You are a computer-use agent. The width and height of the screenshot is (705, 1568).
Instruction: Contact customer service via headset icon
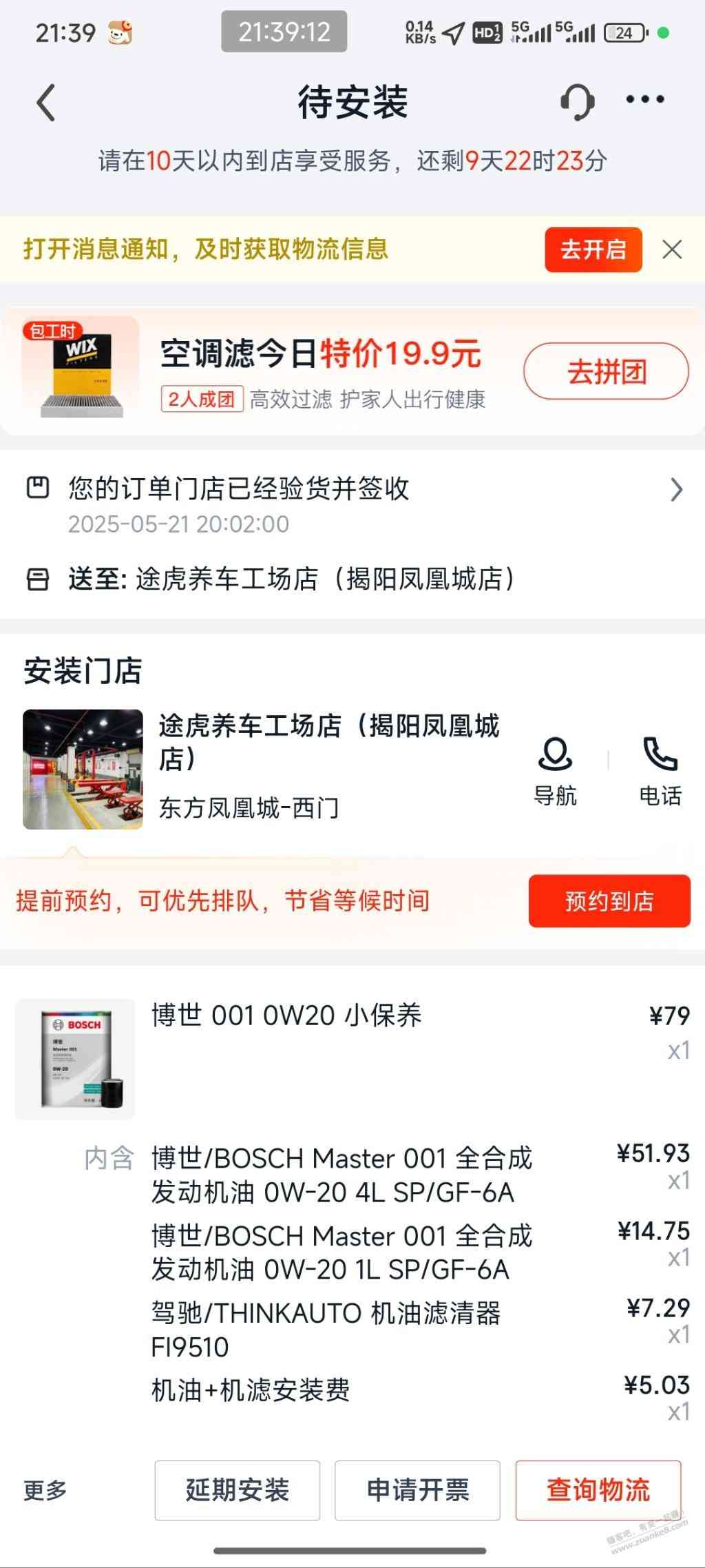coord(577,102)
